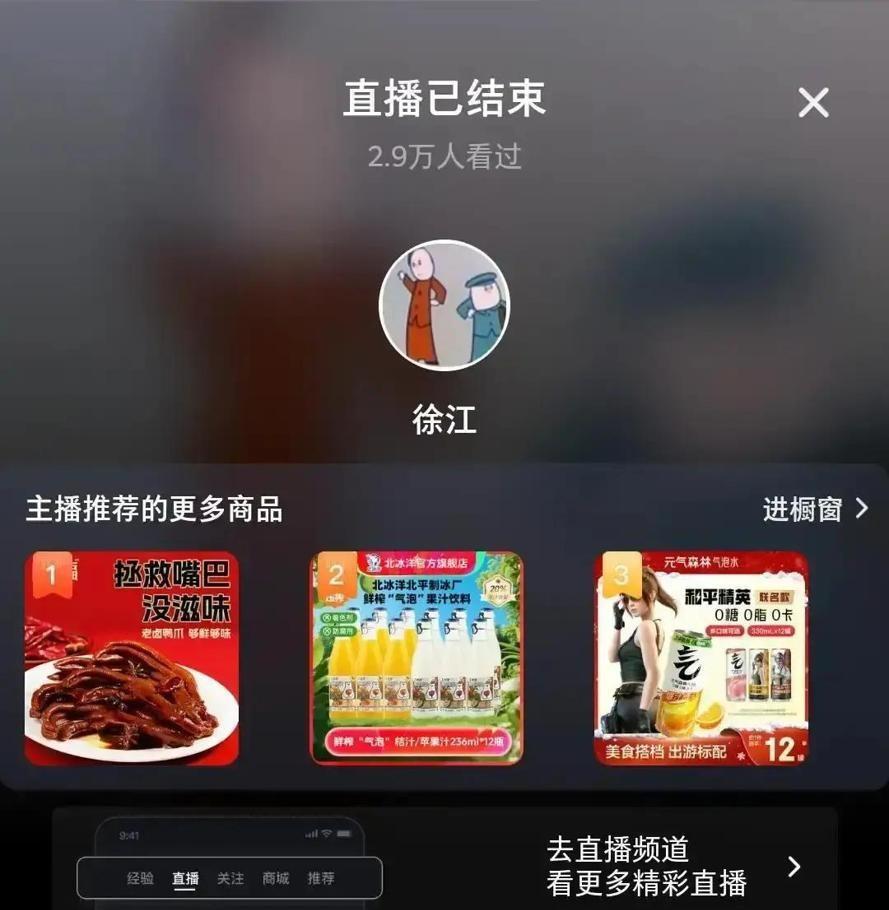Screen dimensions: 889x910
Task: Click chevron arrow next to 进橱窗
Action: click(x=860, y=509)
